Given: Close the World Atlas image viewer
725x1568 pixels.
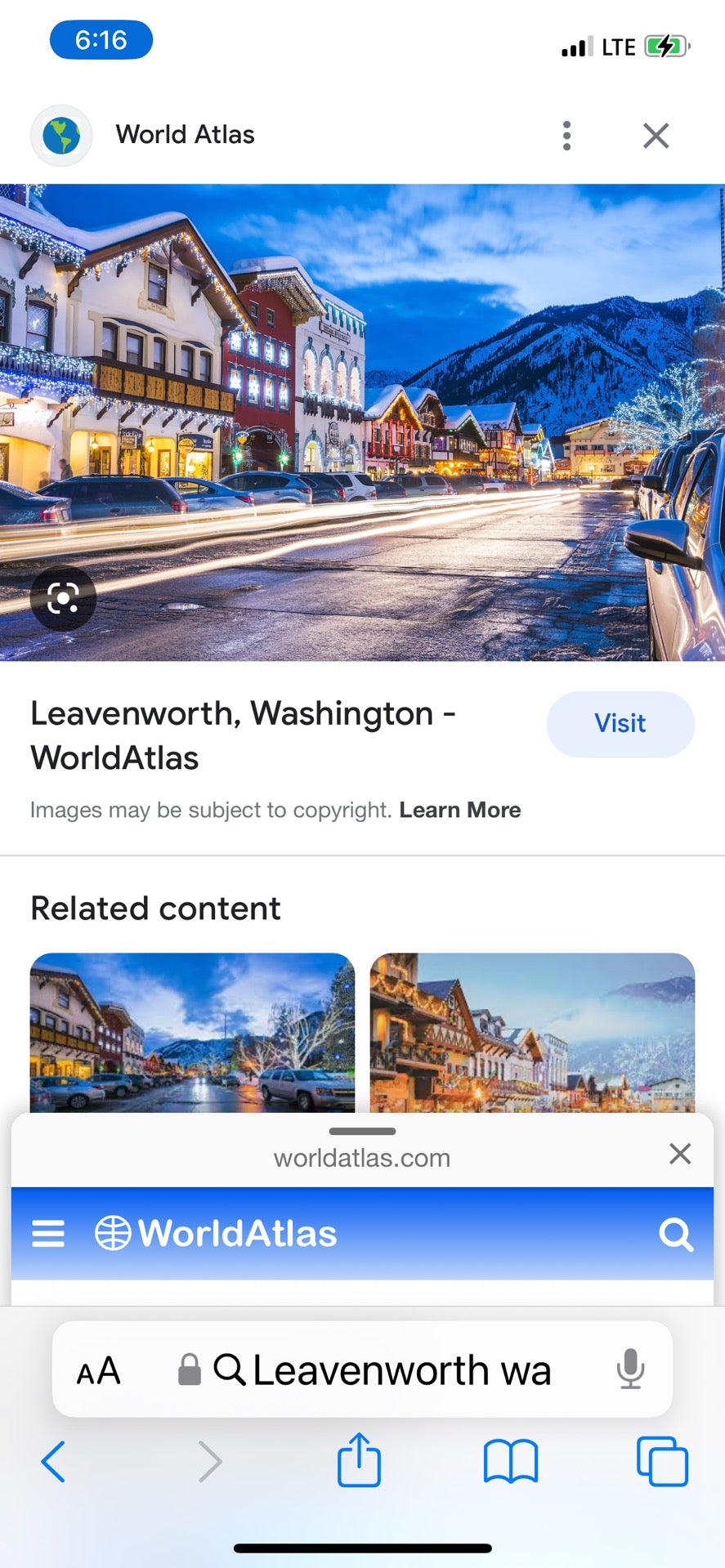Looking at the screenshot, I should pyautogui.click(x=656, y=136).
